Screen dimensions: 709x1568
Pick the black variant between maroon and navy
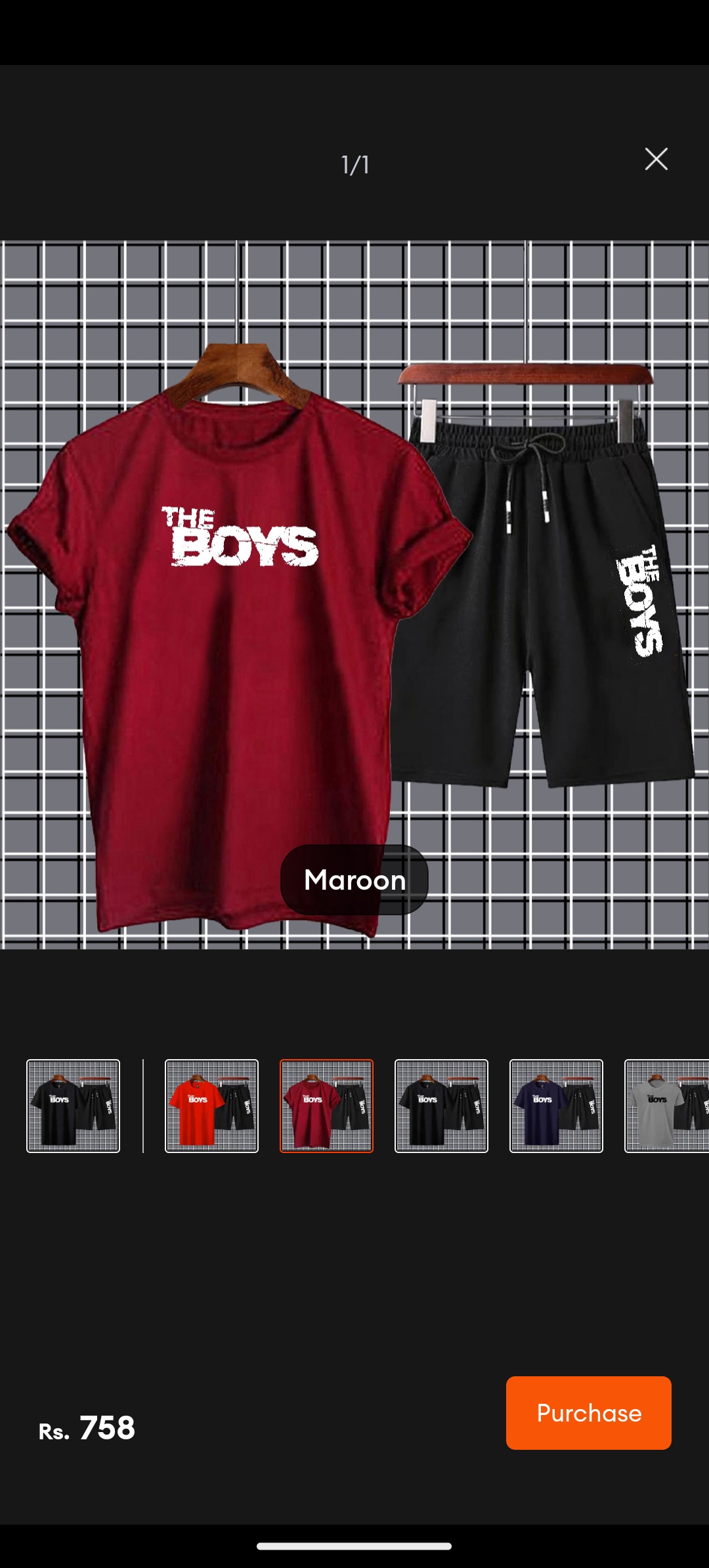tap(441, 1106)
